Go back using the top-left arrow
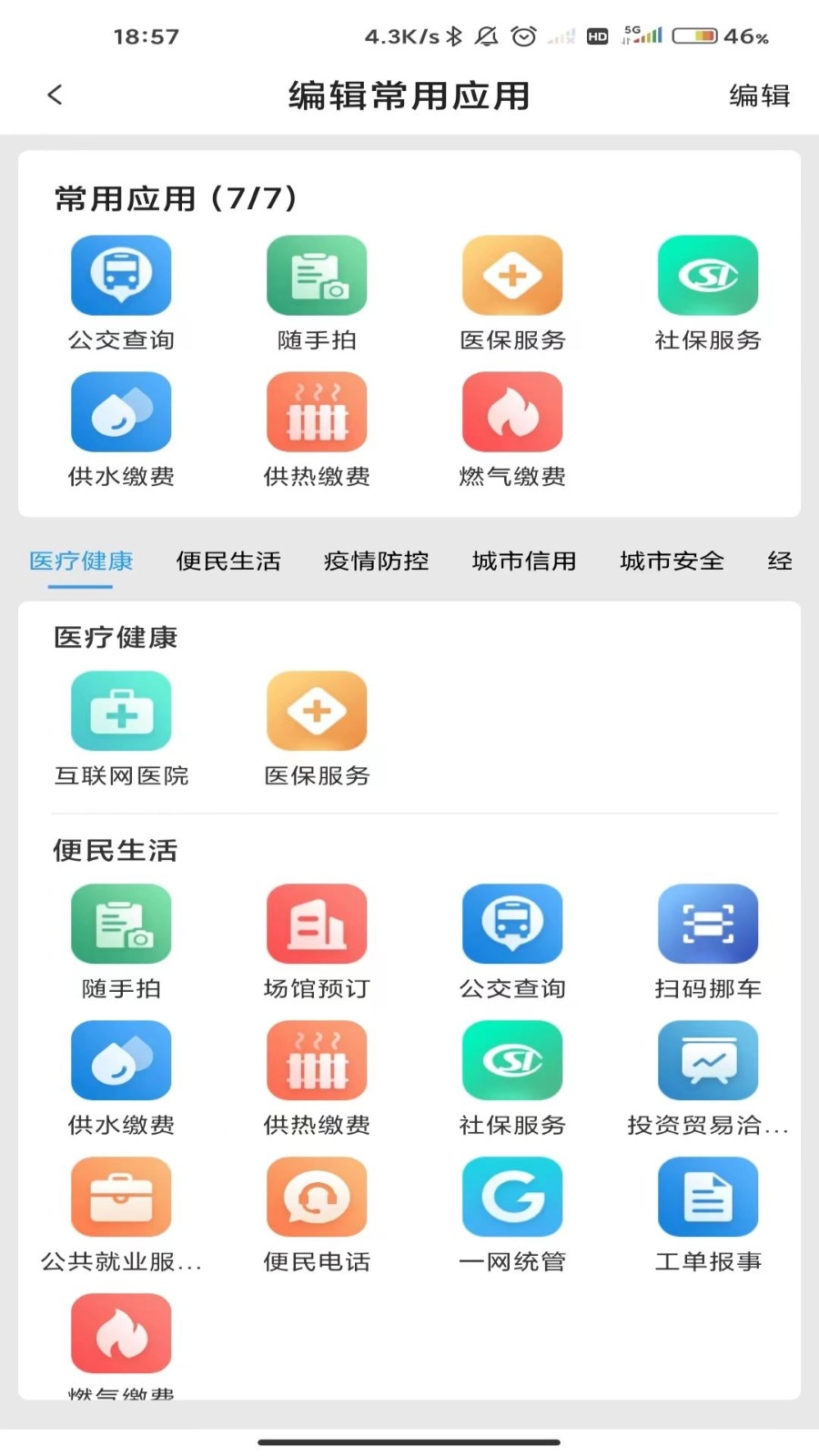819x1456 pixels. pyautogui.click(x=56, y=95)
